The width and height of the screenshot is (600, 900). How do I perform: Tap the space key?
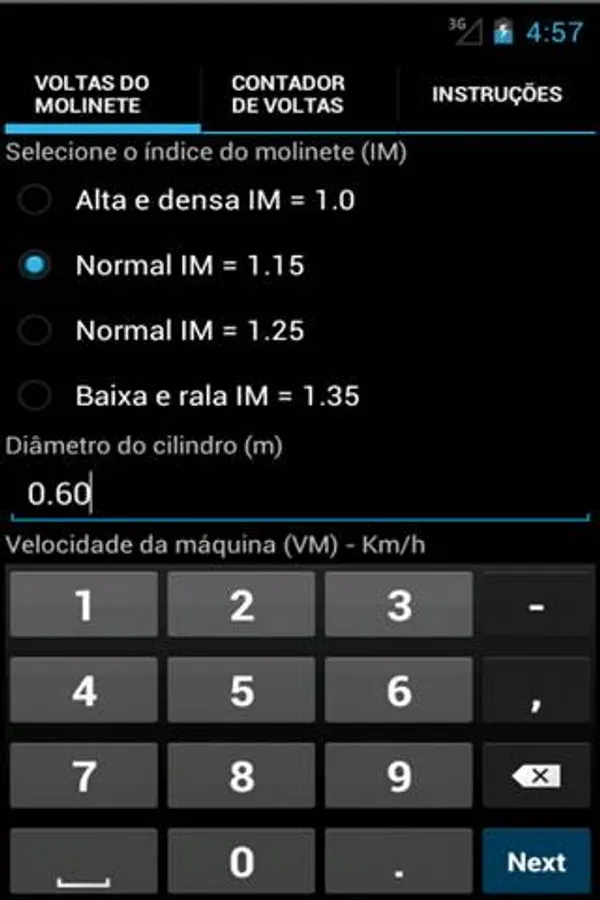click(84, 861)
